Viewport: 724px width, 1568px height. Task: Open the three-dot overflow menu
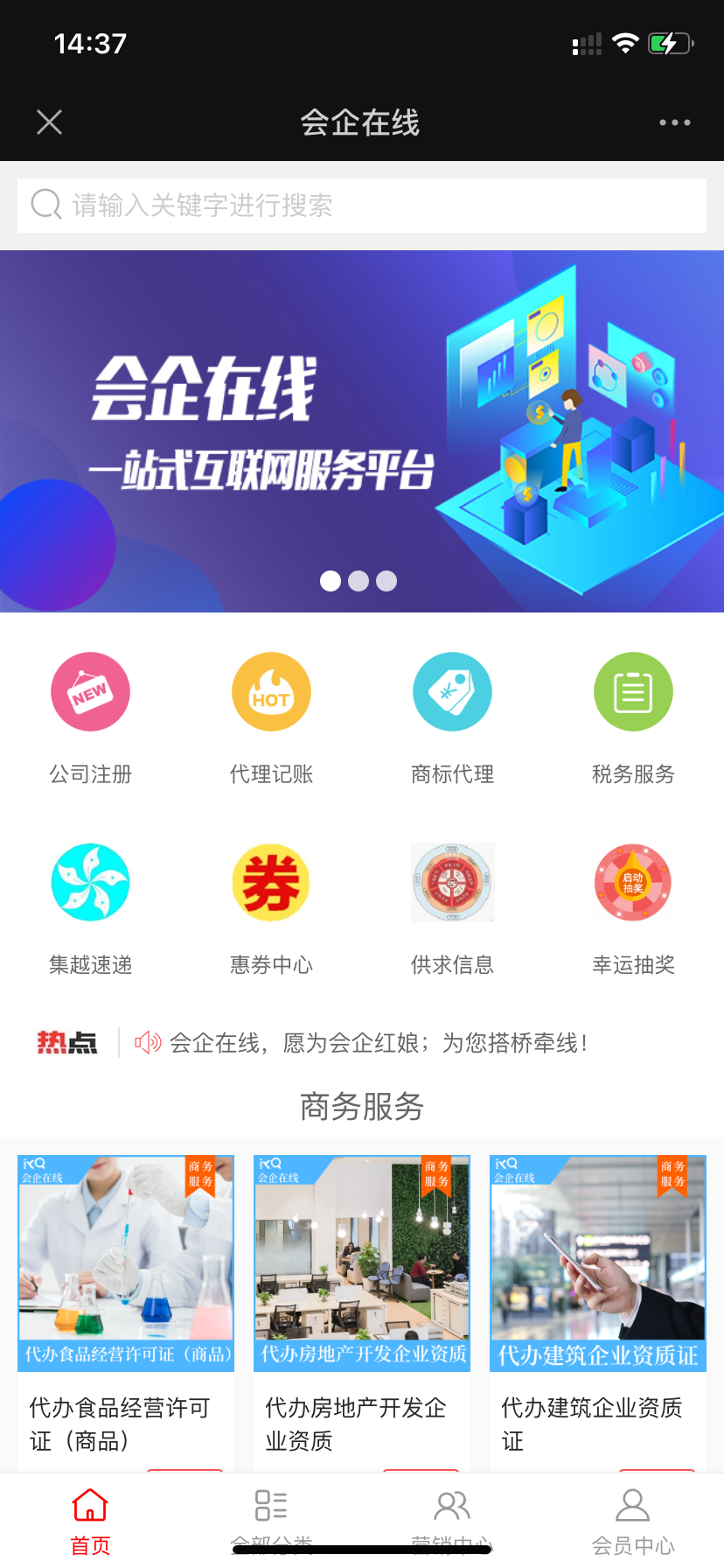pyautogui.click(x=674, y=122)
